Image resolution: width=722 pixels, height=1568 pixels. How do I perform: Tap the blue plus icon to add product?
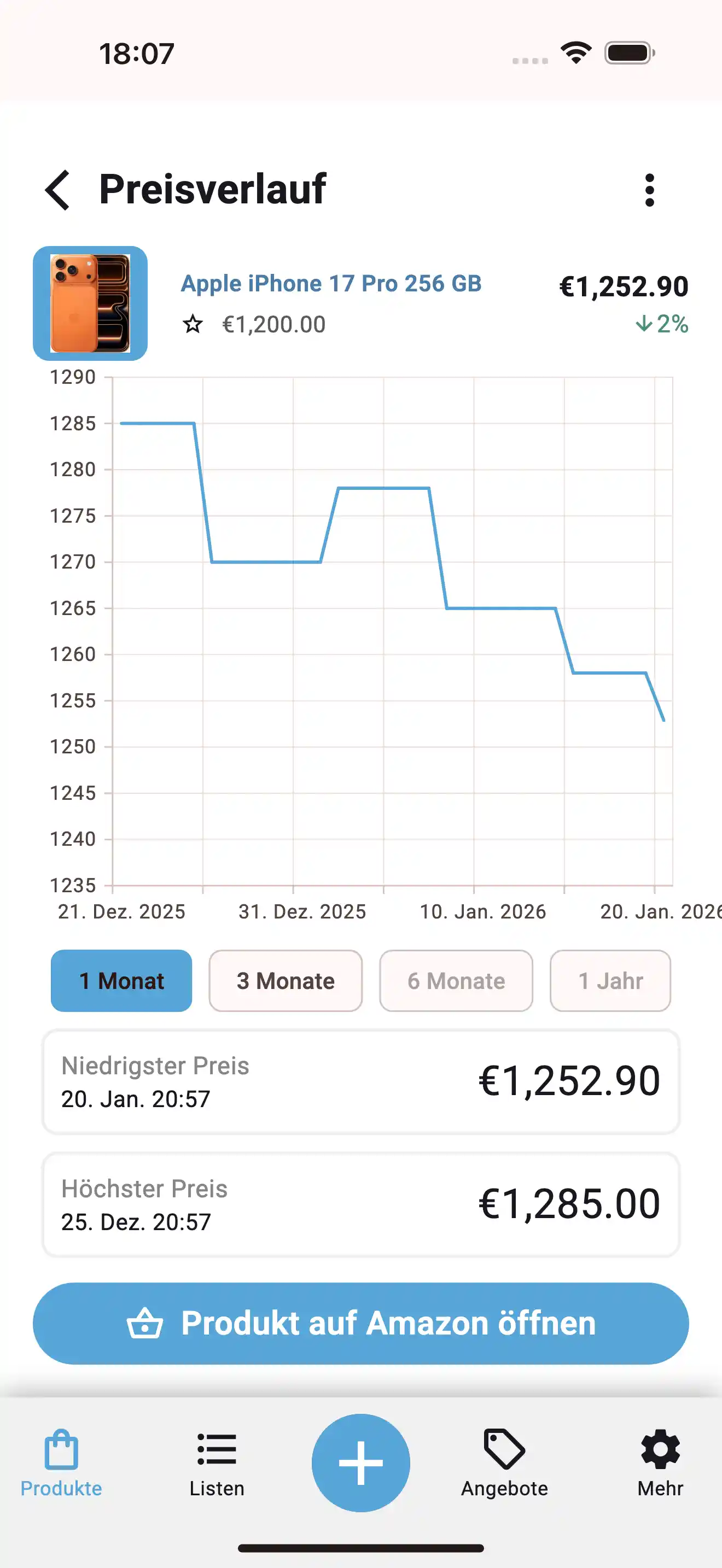pos(361,1464)
